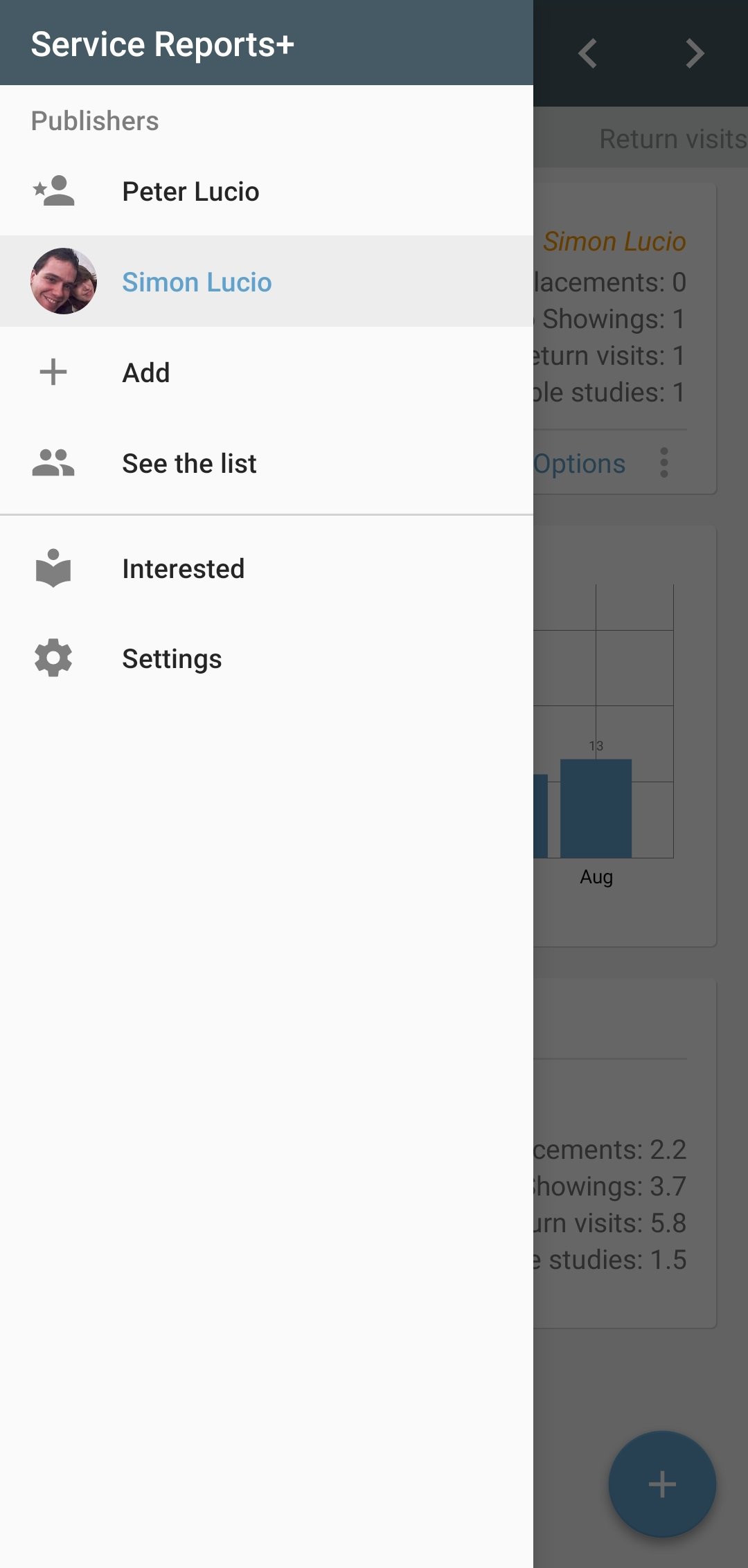Open the three-dot overflow menu

tap(664, 462)
